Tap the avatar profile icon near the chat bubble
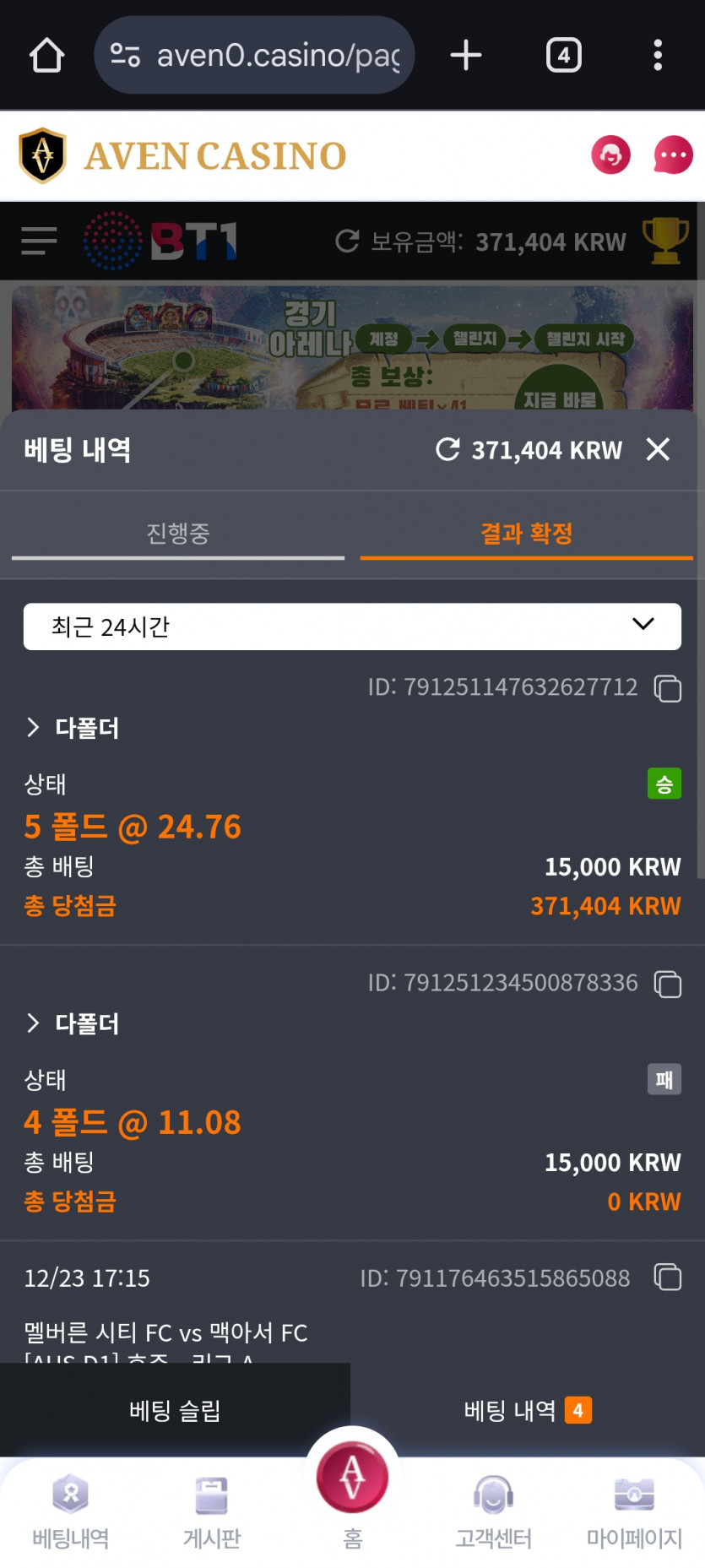705x1568 pixels. [610, 155]
